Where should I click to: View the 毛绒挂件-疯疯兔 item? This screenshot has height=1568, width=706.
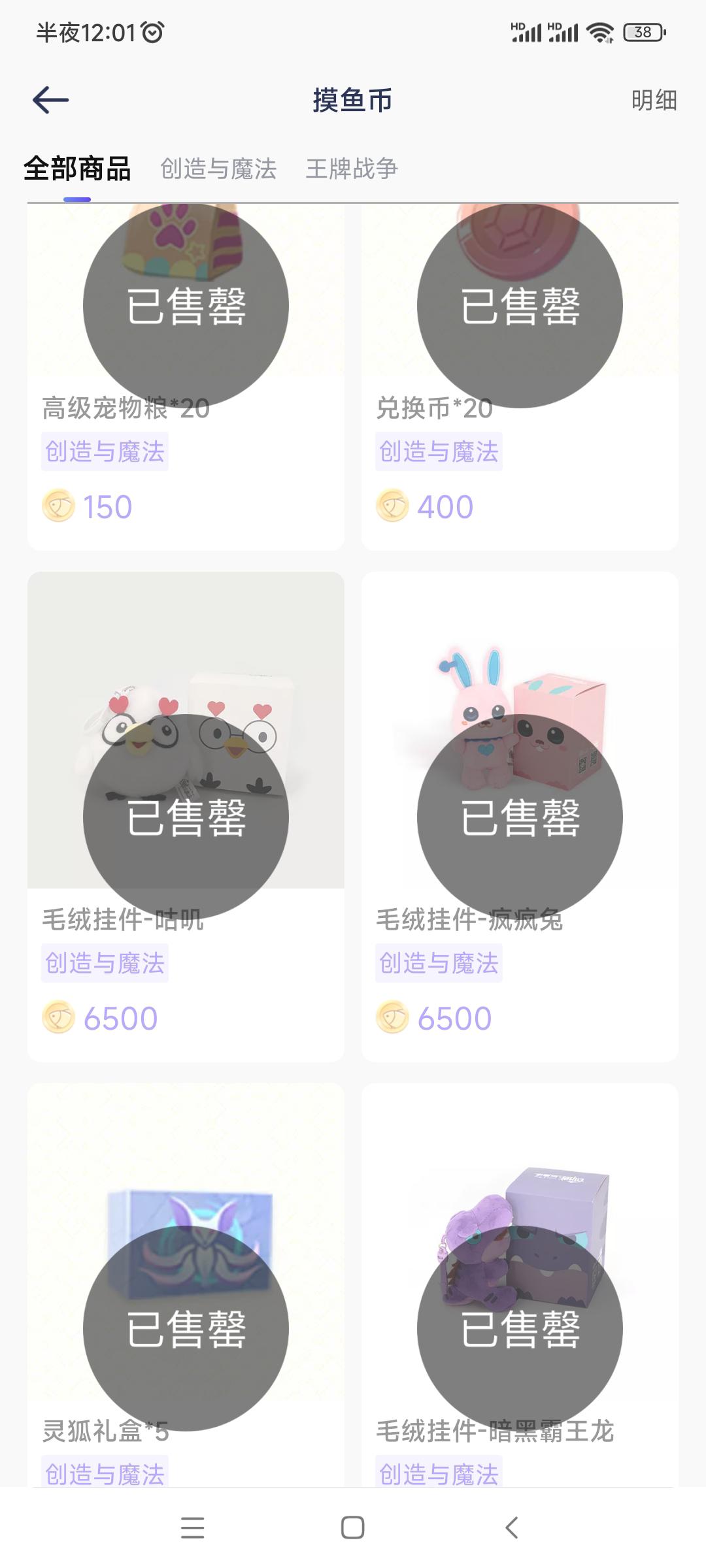coord(520,817)
